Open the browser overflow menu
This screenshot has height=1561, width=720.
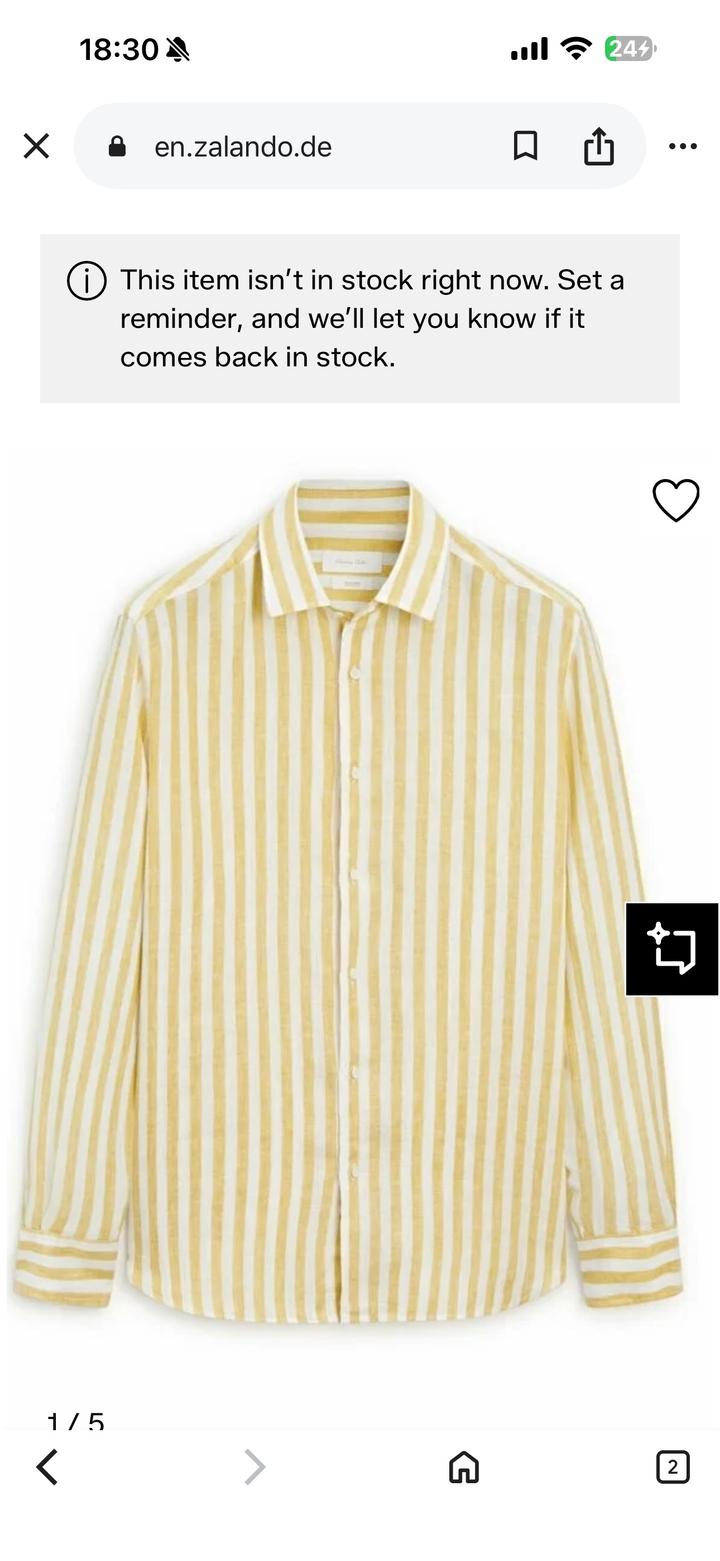click(x=682, y=146)
